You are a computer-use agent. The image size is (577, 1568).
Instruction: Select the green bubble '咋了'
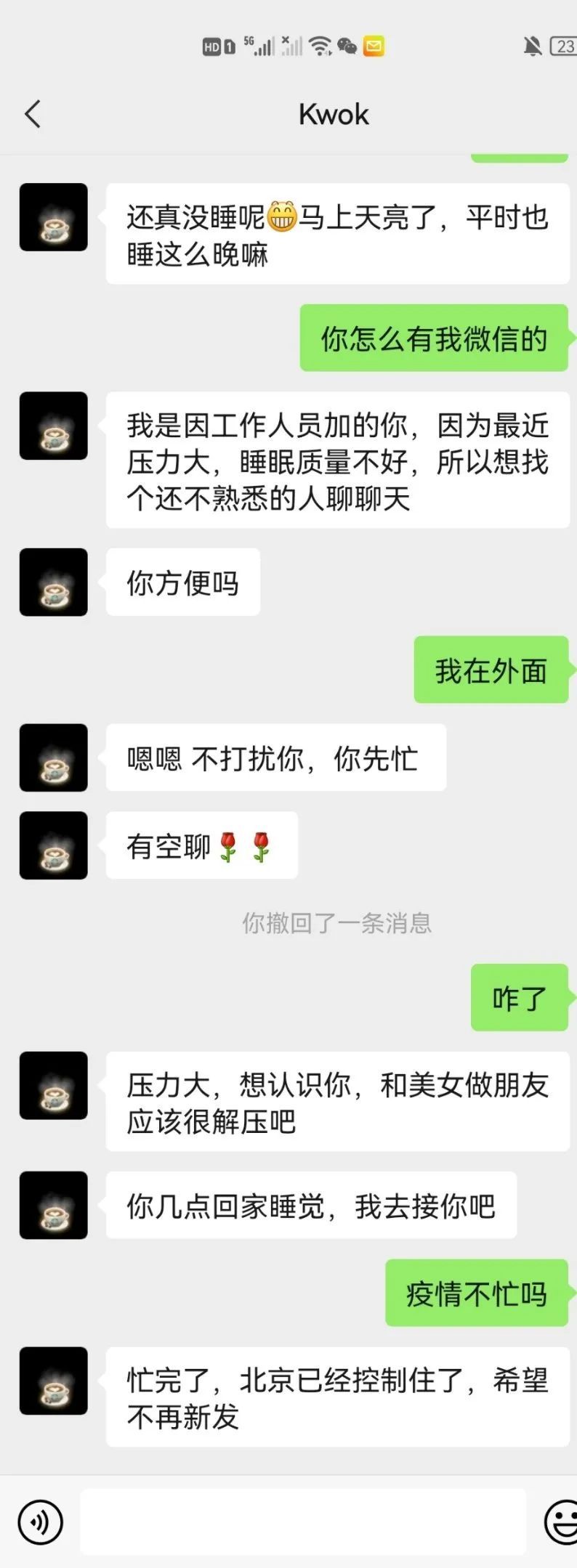click(x=520, y=998)
